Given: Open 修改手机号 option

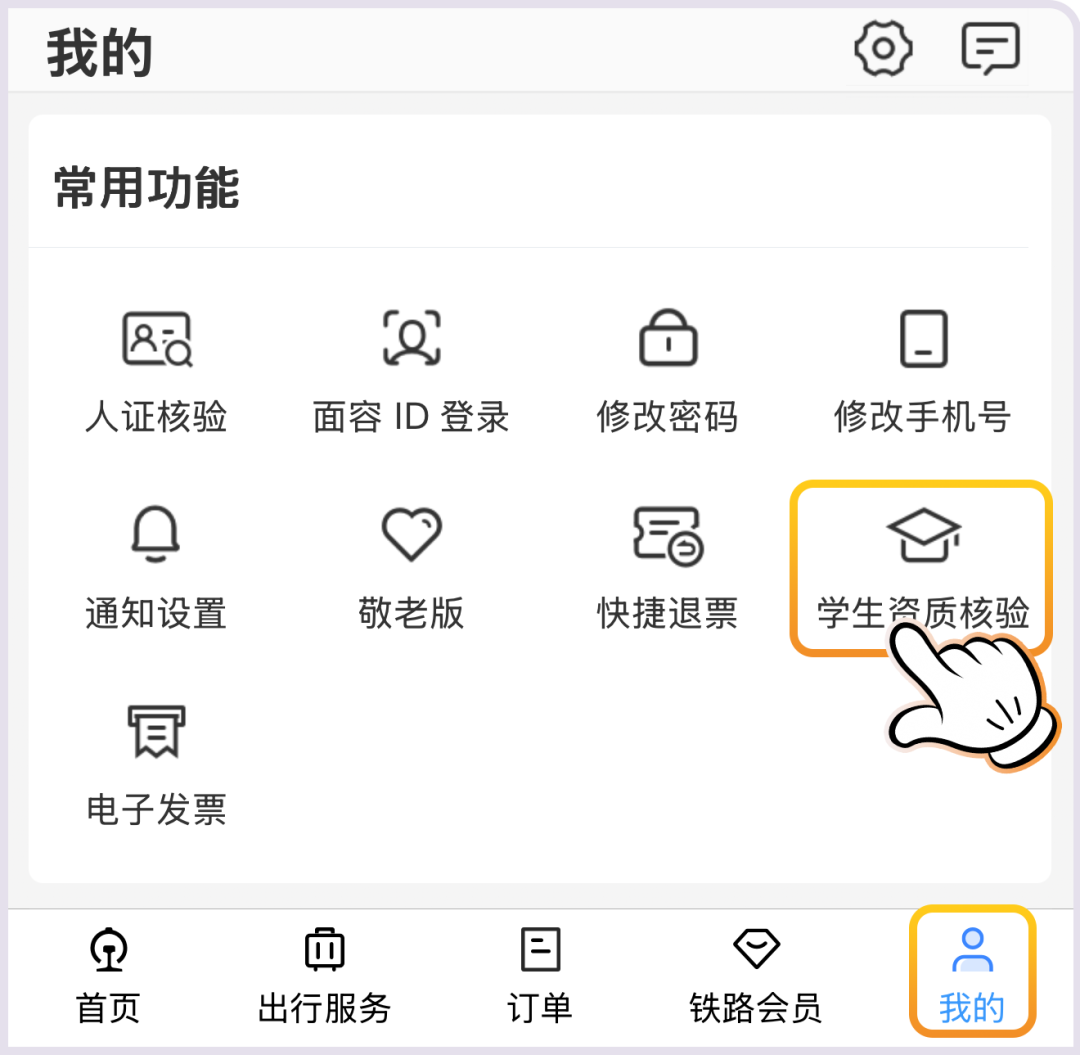Looking at the screenshot, I should point(922,370).
